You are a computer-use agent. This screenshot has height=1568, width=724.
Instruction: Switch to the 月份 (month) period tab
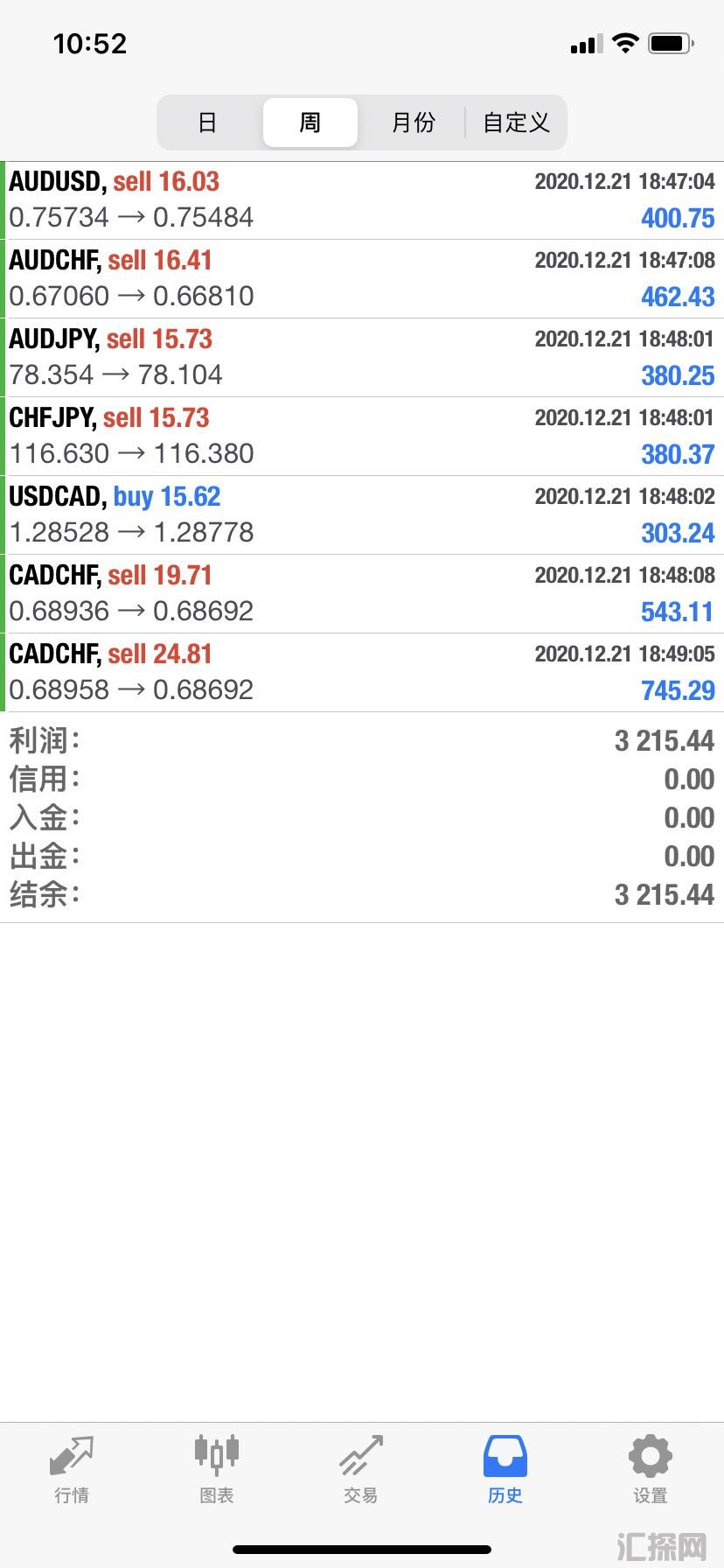413,122
